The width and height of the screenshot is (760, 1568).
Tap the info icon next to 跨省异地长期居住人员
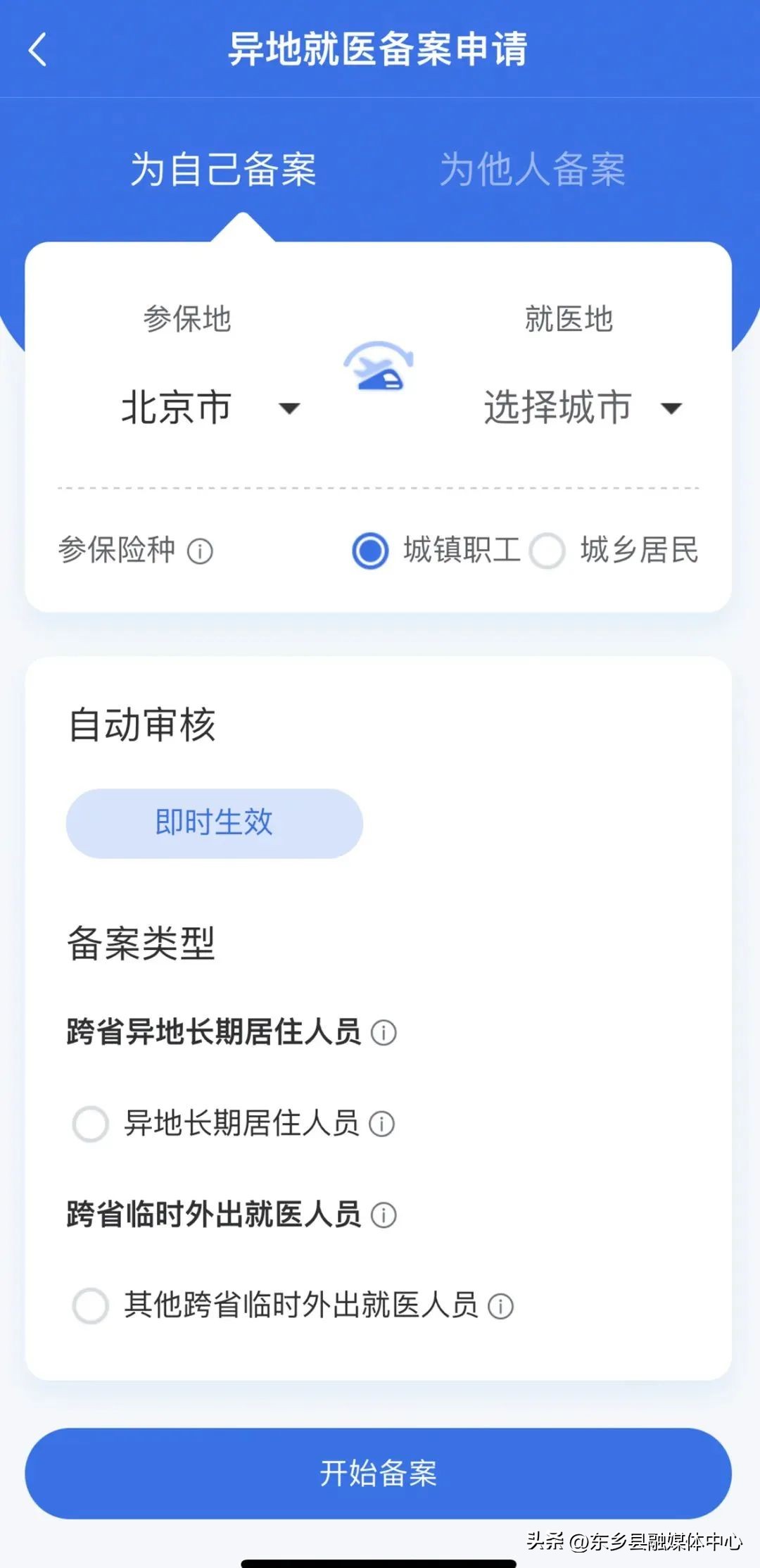(386, 1033)
